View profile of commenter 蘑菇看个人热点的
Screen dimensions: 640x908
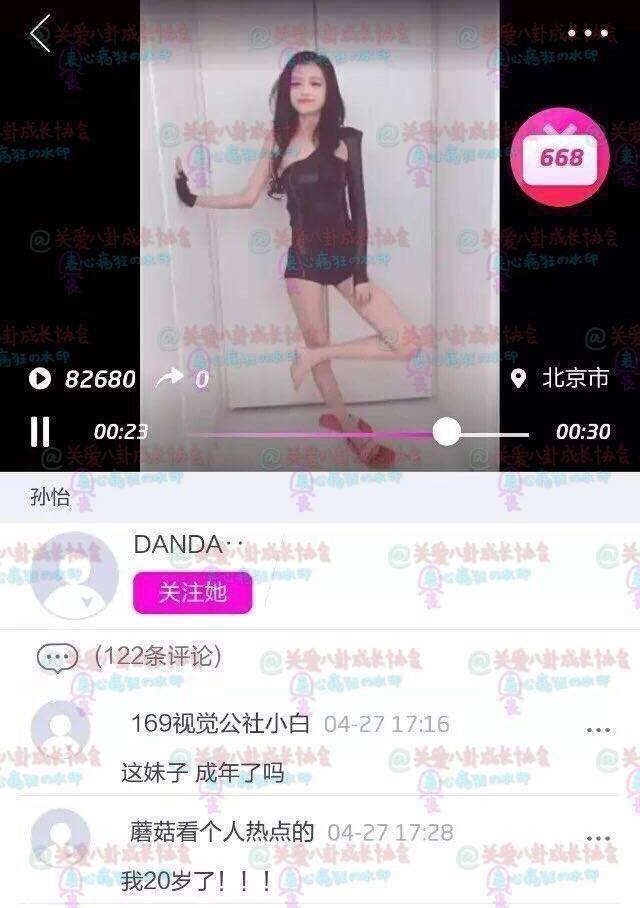[x=60, y=838]
